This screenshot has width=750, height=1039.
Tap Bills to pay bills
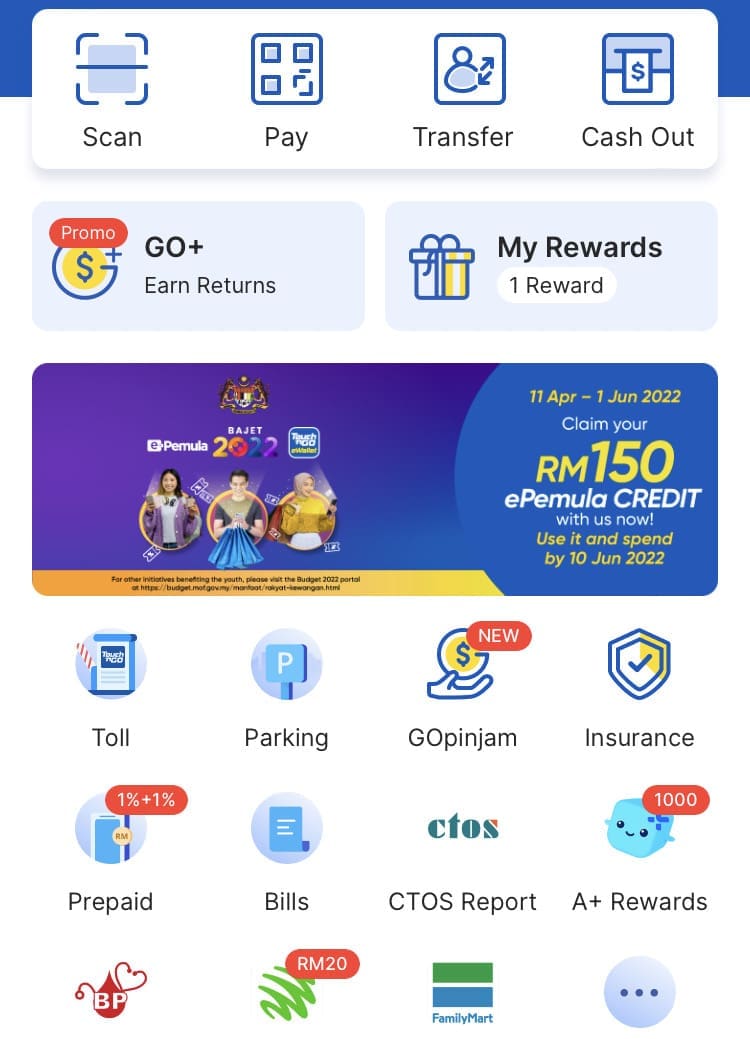pyautogui.click(x=286, y=850)
